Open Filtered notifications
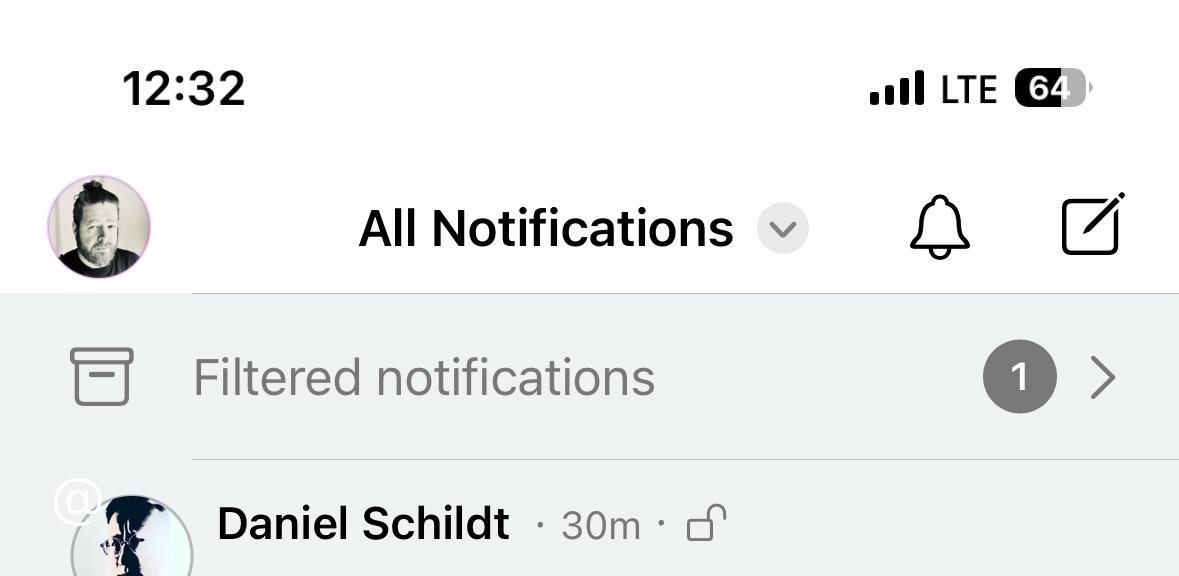 600,377
